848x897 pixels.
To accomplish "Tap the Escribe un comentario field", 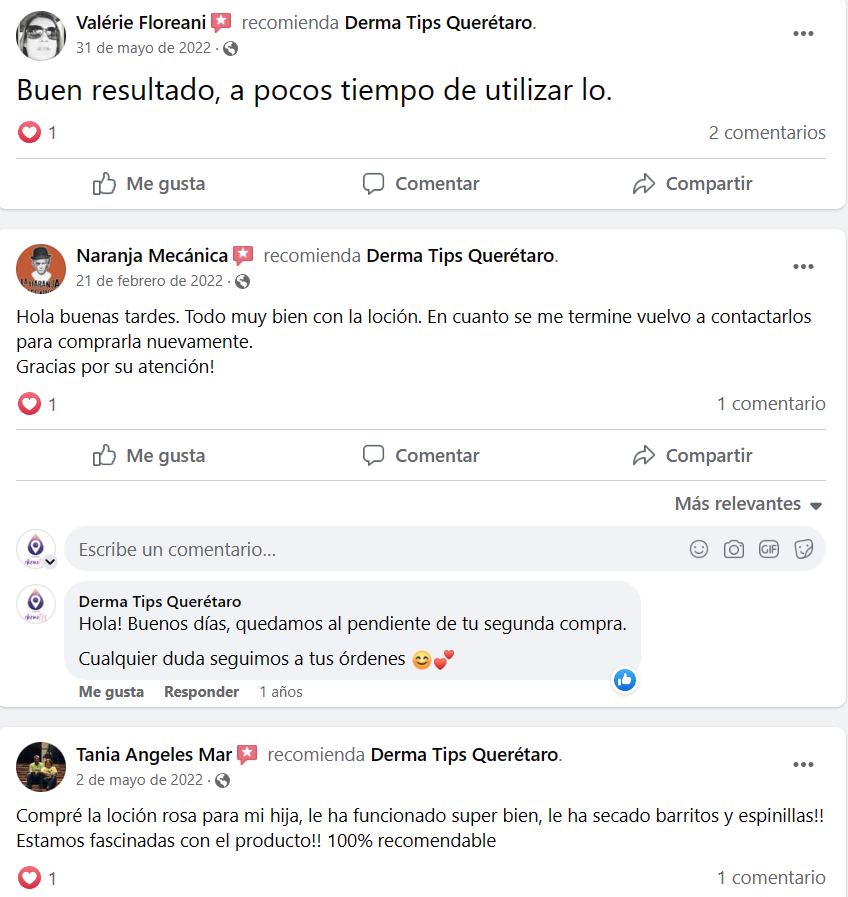I will 370,549.
